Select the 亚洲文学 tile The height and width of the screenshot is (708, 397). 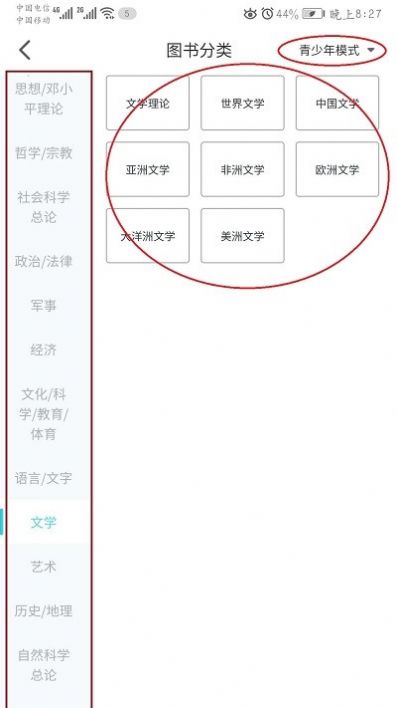pos(148,169)
